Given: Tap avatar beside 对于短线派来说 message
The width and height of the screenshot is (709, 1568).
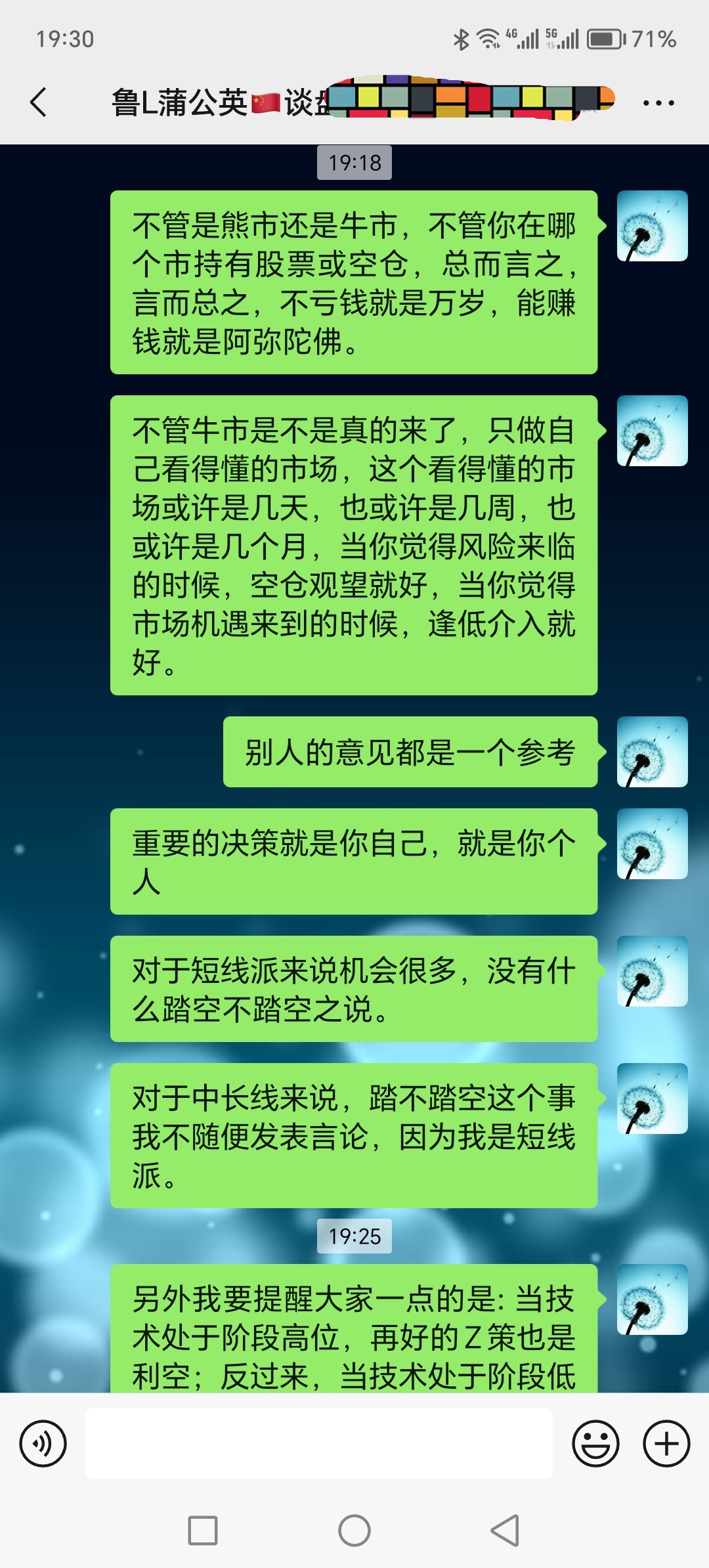Looking at the screenshot, I should tap(652, 971).
